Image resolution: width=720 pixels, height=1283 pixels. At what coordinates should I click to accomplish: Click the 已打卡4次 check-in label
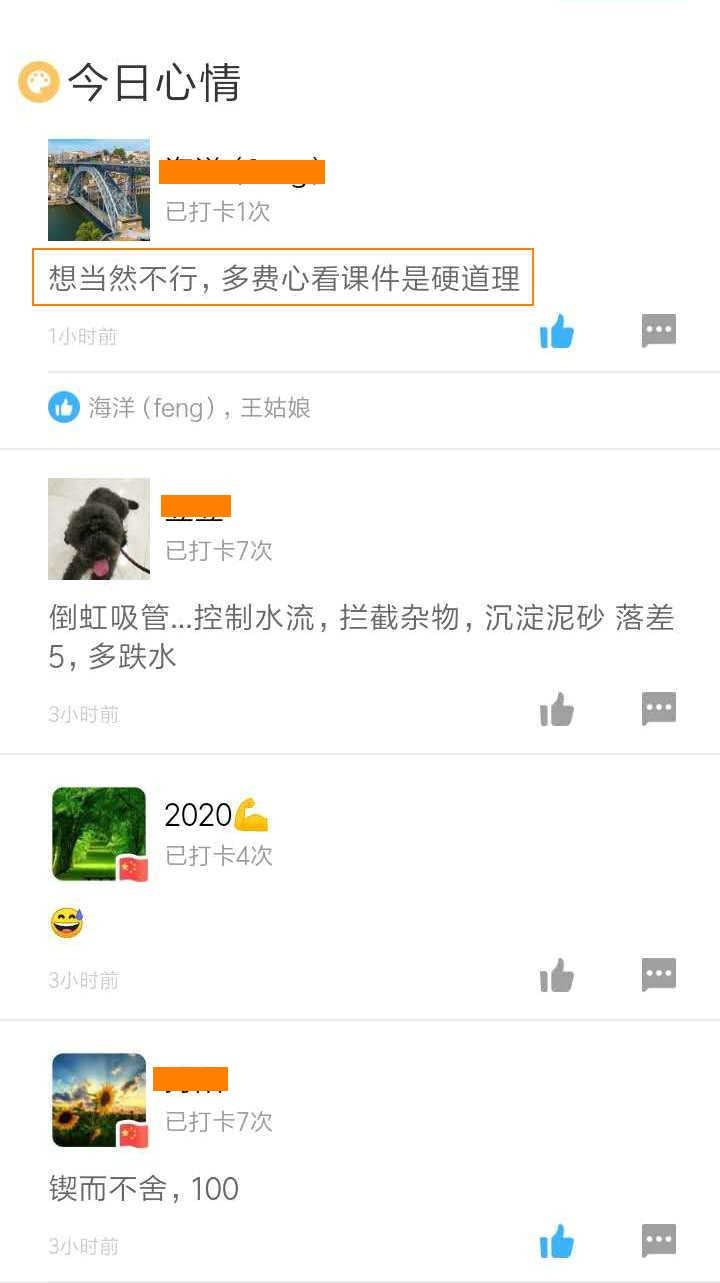pos(219,856)
